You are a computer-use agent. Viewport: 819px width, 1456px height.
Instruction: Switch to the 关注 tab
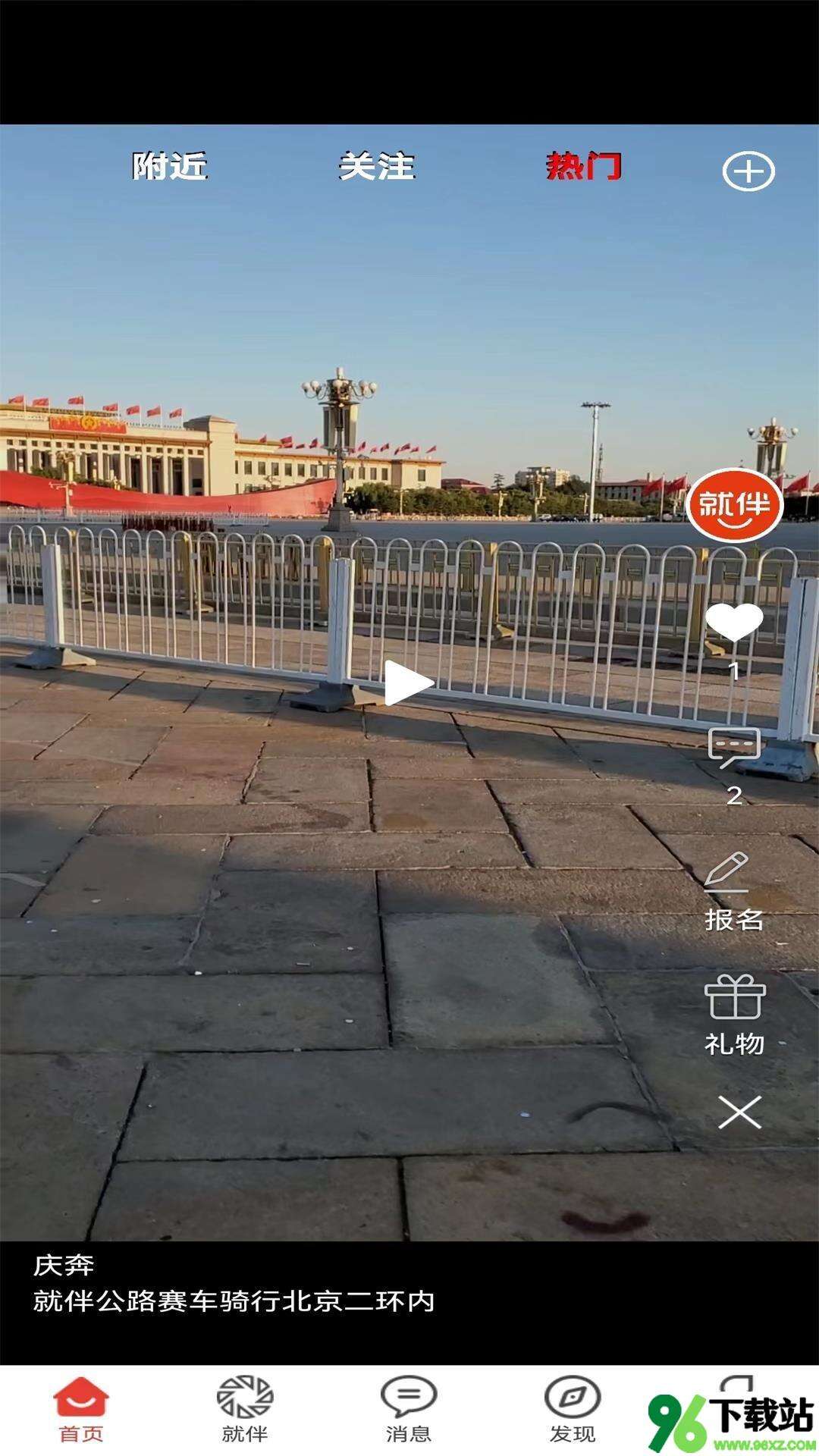pos(377,166)
